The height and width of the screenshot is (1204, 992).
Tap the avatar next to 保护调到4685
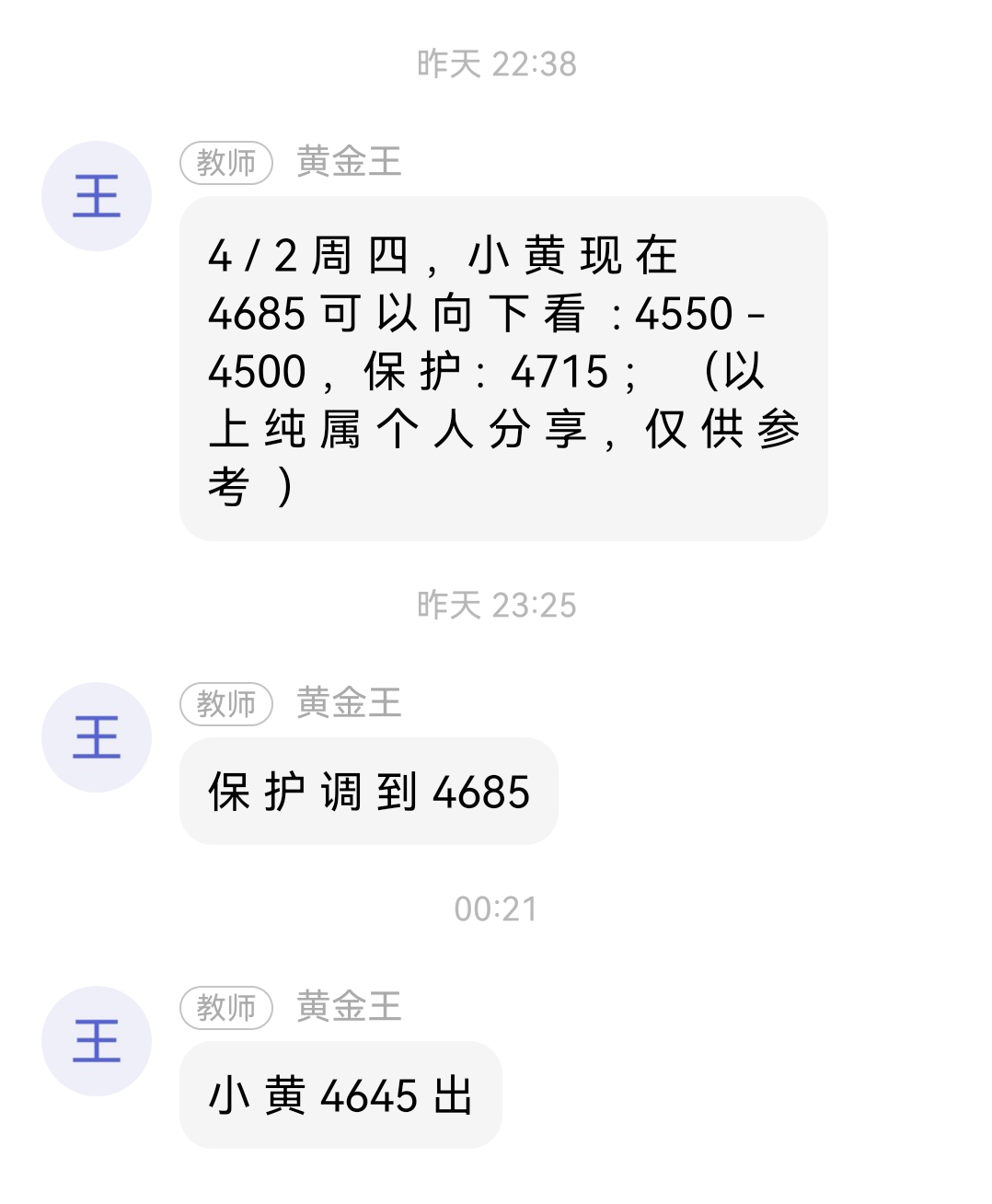click(x=97, y=737)
